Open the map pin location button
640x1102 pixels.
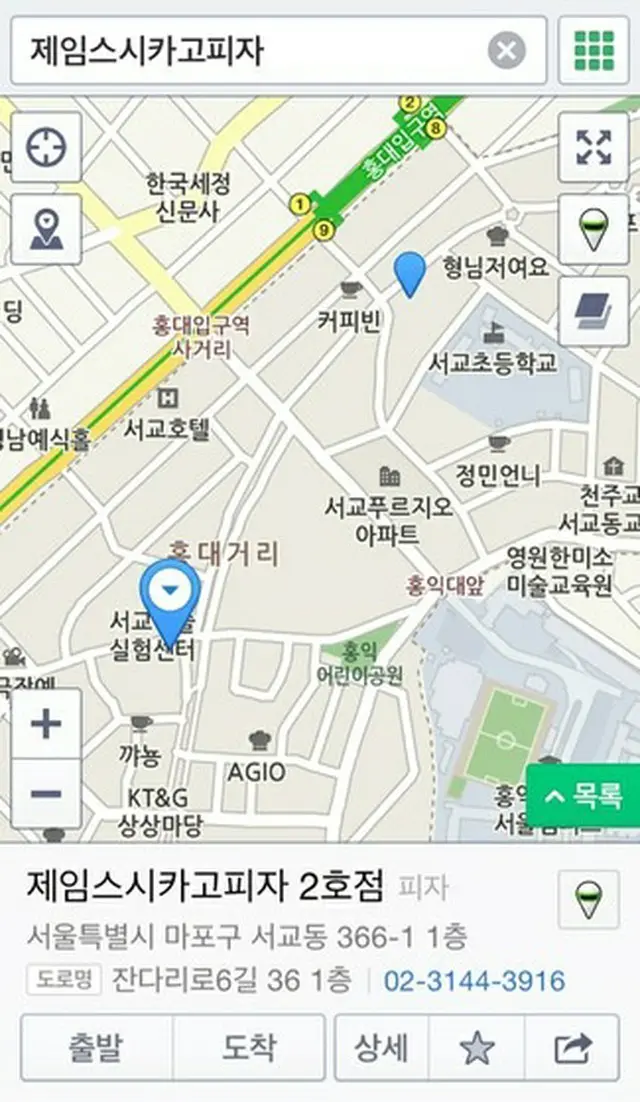click(46, 229)
